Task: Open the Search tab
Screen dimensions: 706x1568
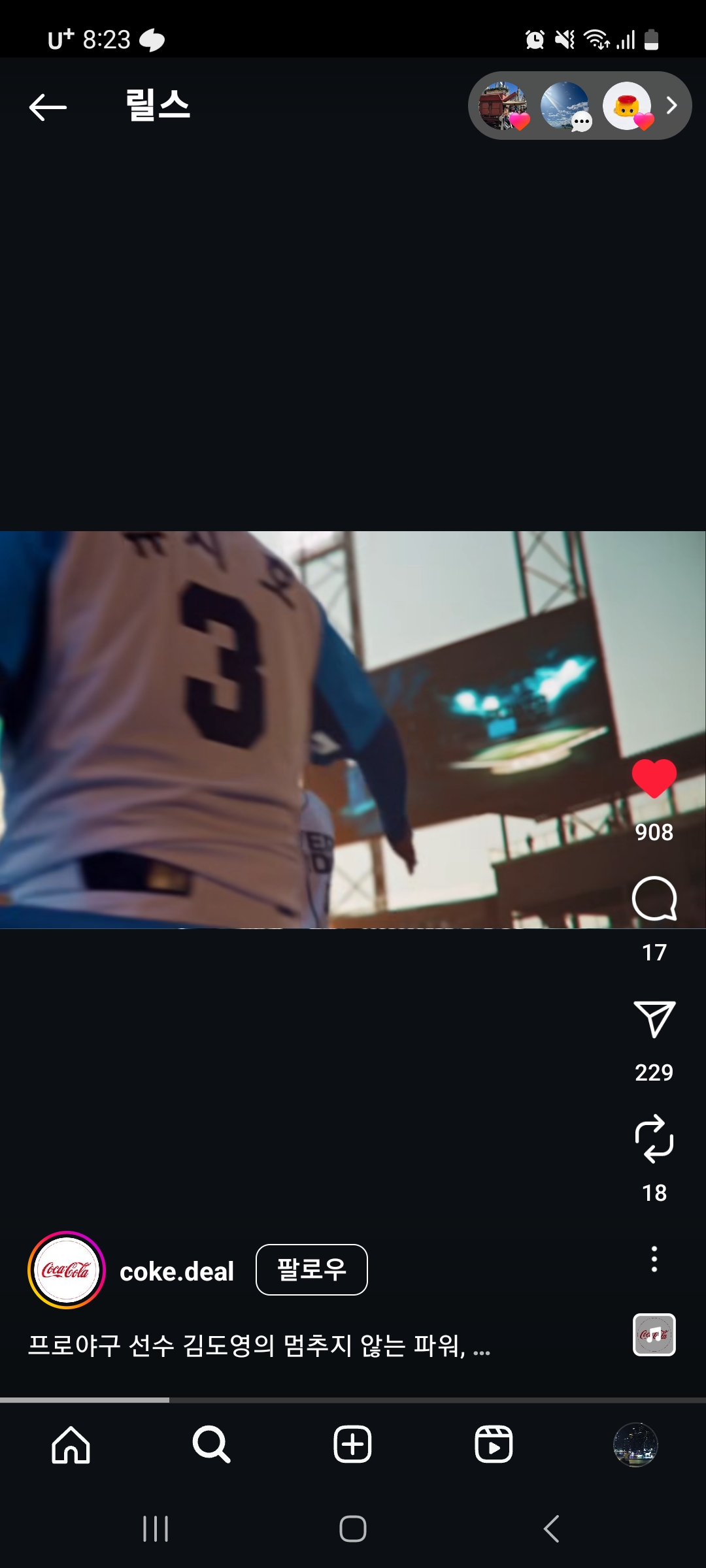Action: [x=211, y=1445]
